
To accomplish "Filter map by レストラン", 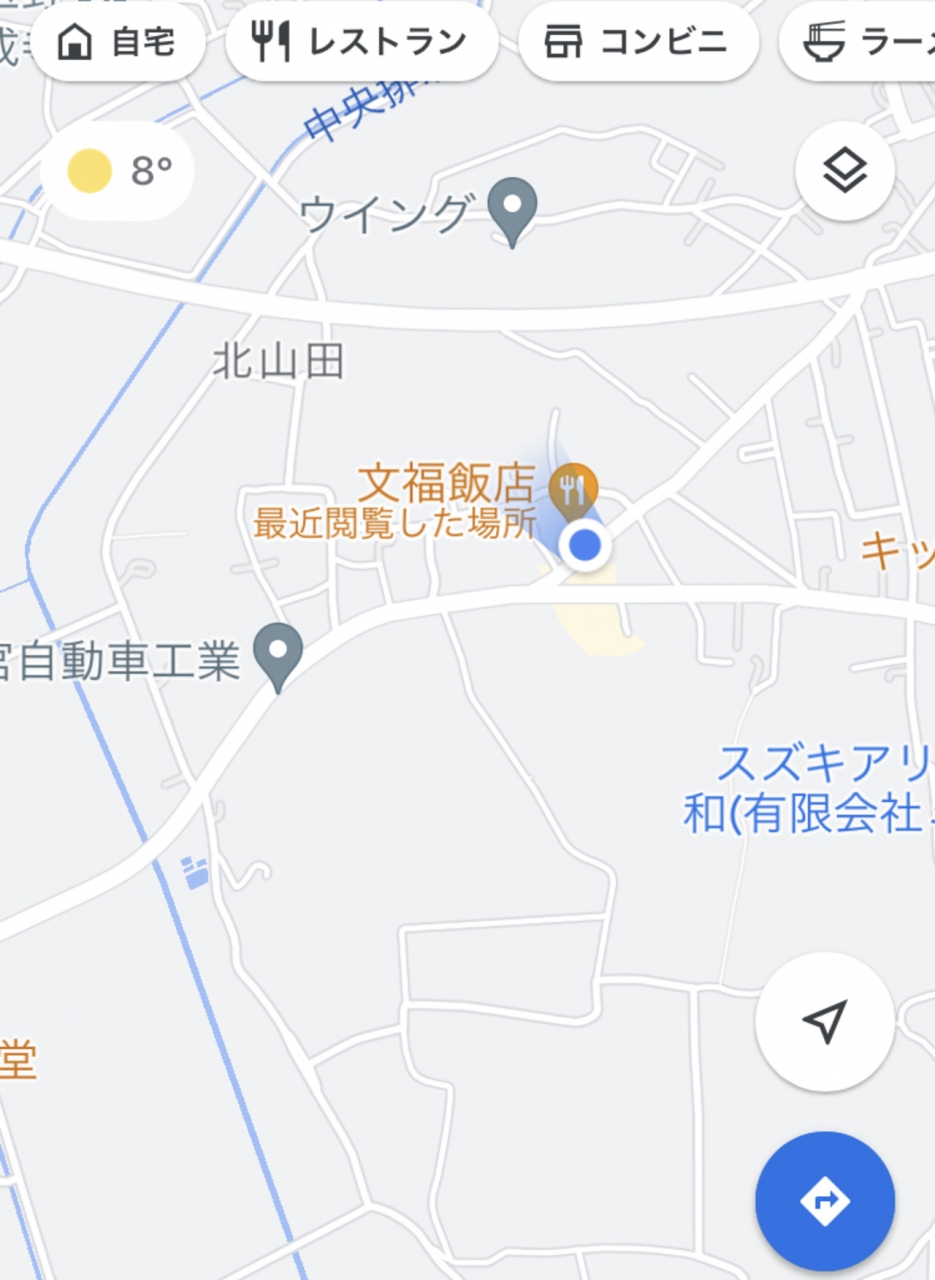I will click(361, 42).
